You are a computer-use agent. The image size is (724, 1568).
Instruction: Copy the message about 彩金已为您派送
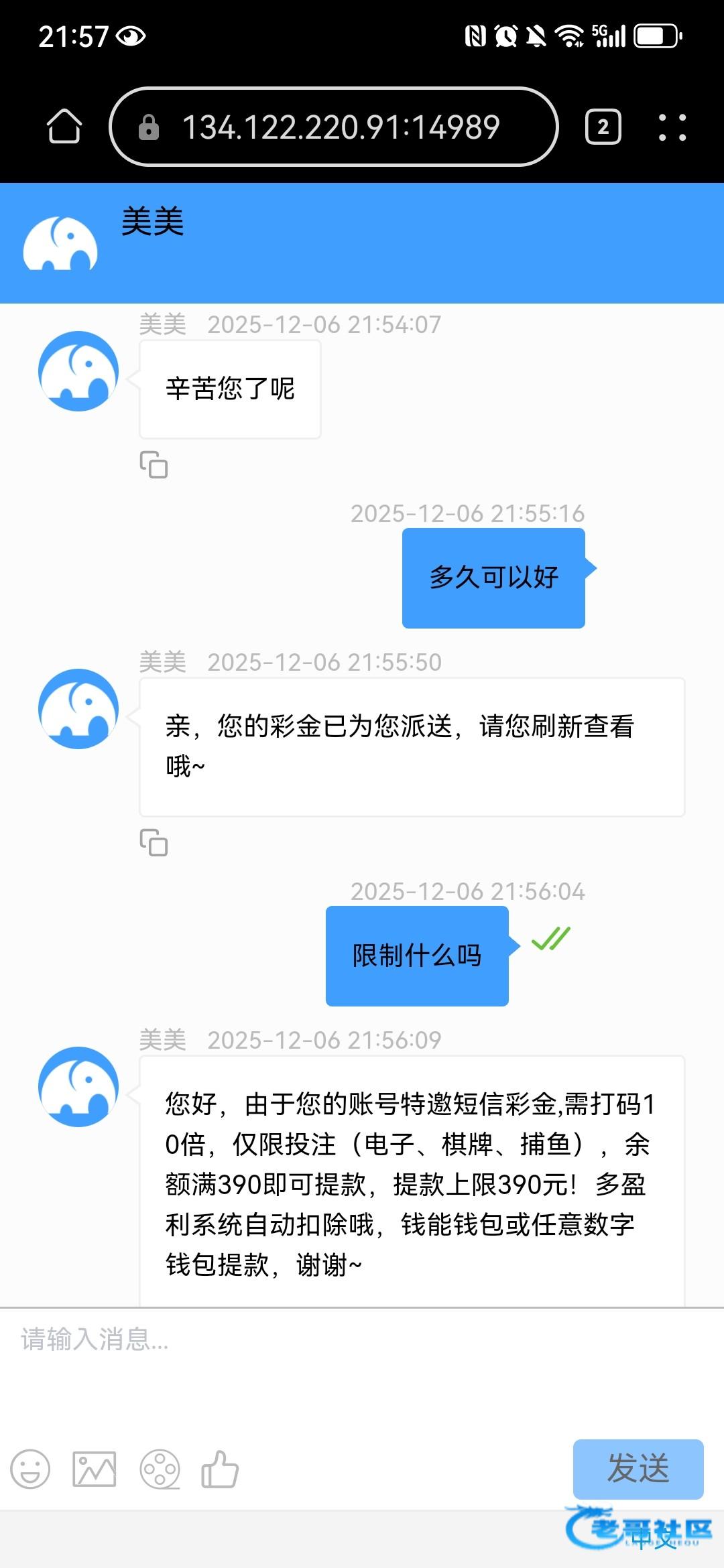(154, 842)
